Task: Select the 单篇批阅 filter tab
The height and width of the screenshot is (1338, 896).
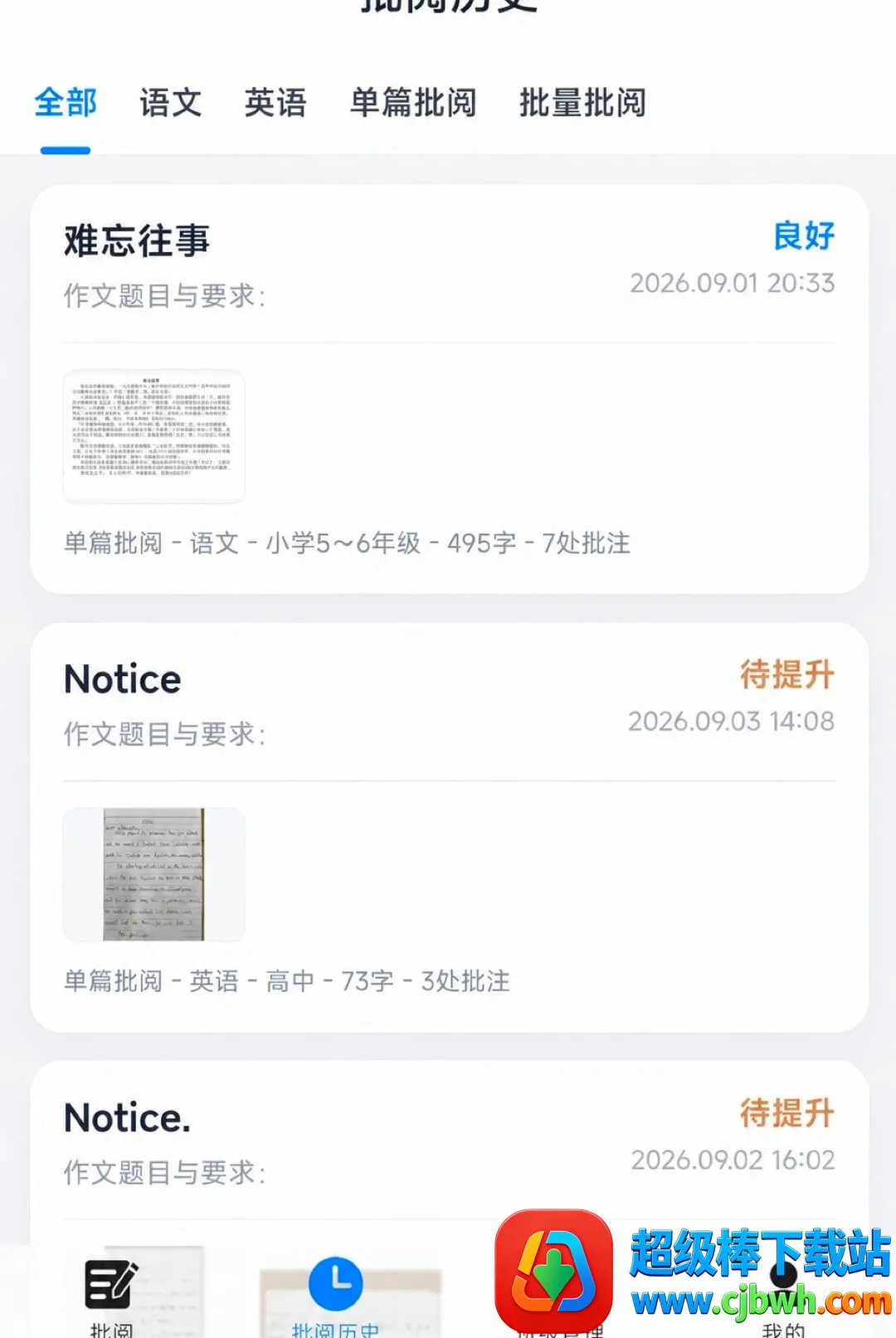Action: click(413, 103)
